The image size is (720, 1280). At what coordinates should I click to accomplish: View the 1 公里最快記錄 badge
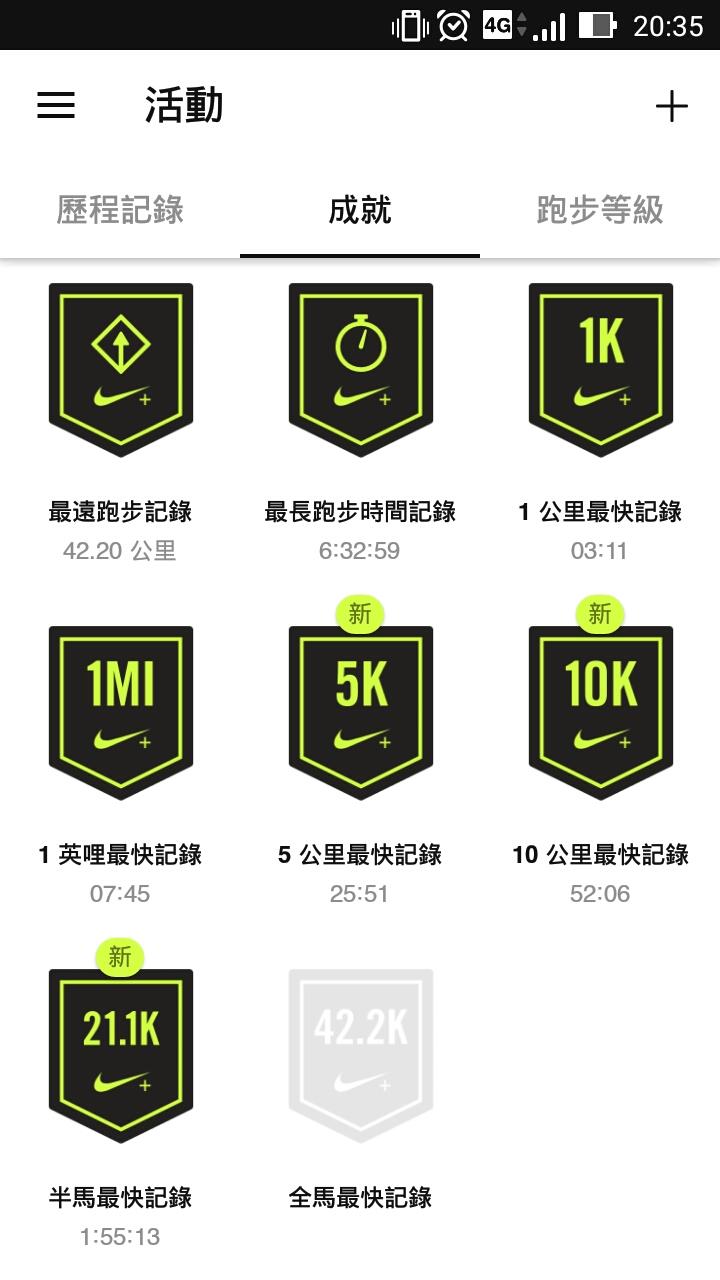click(600, 370)
